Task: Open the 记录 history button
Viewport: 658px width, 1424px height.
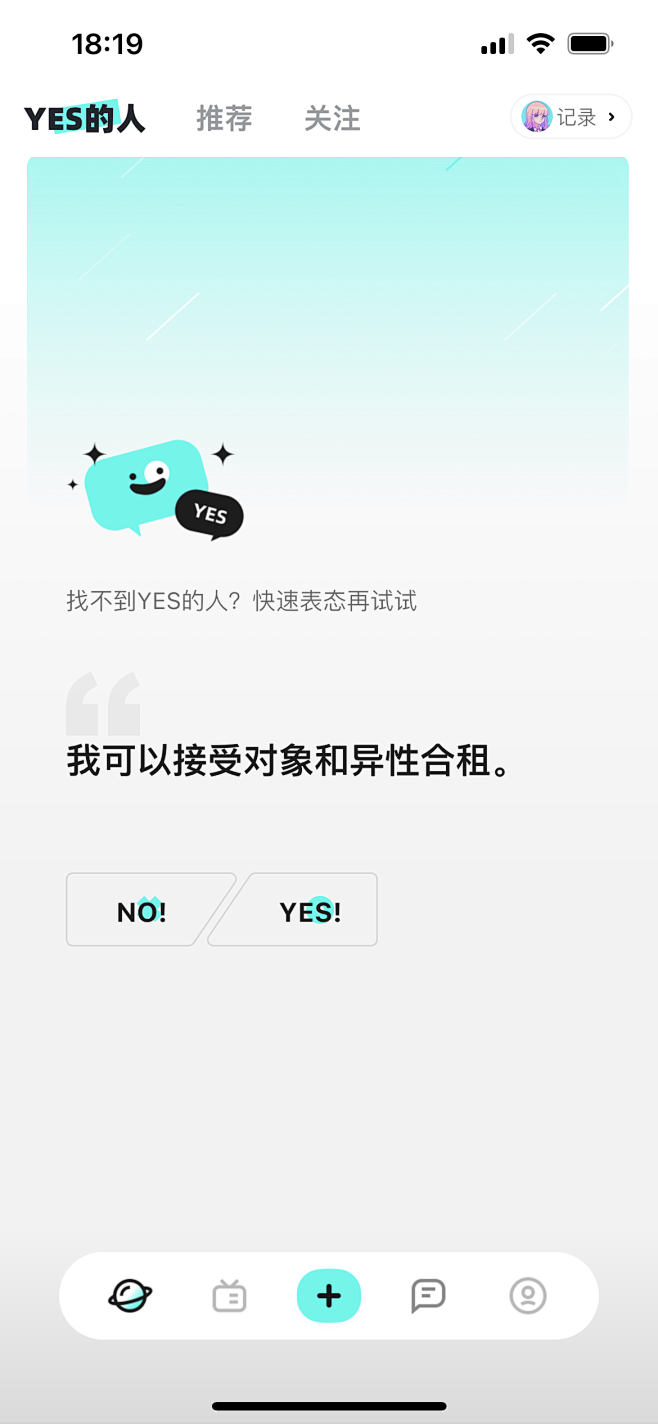Action: (x=571, y=117)
